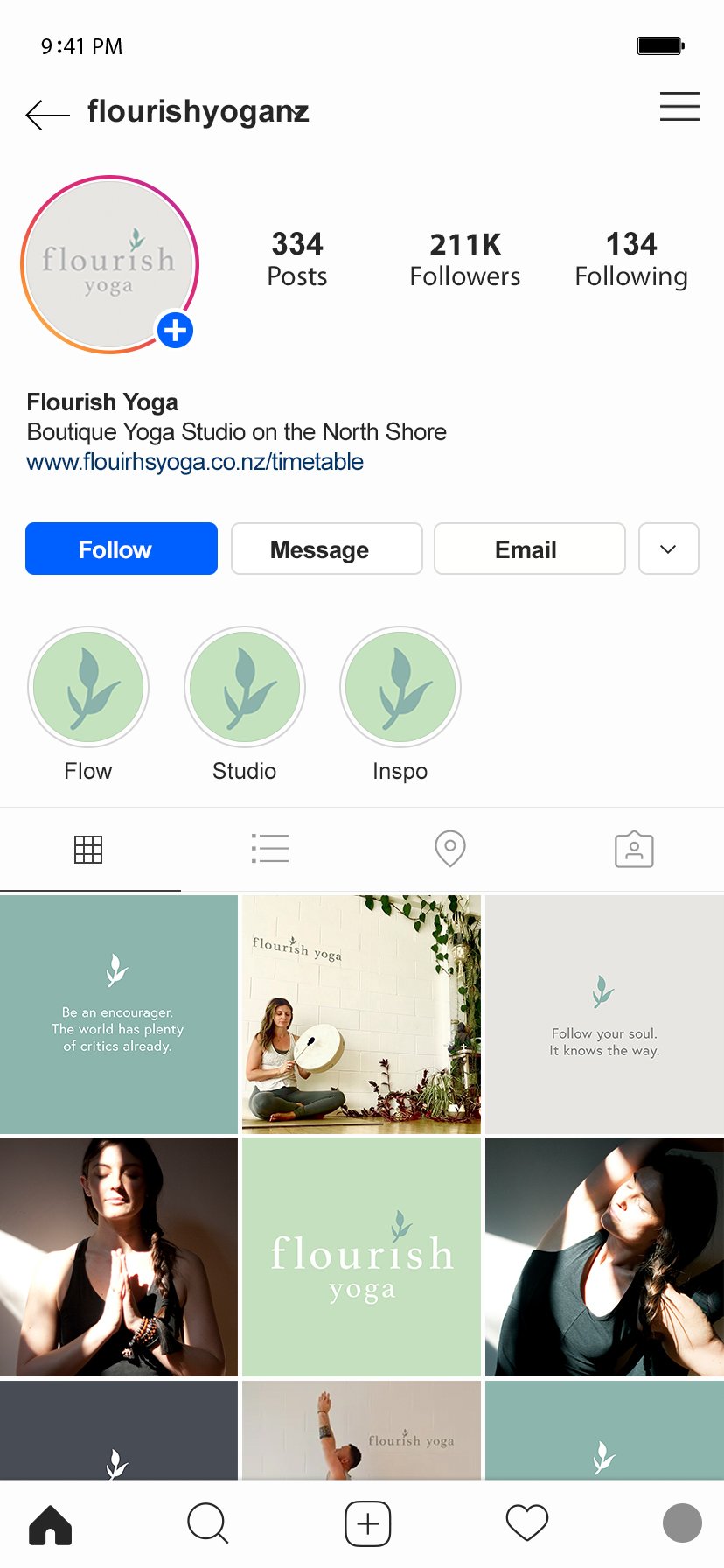Screen dimensions: 724x1568
Task: Create a new post
Action: tap(368, 1523)
